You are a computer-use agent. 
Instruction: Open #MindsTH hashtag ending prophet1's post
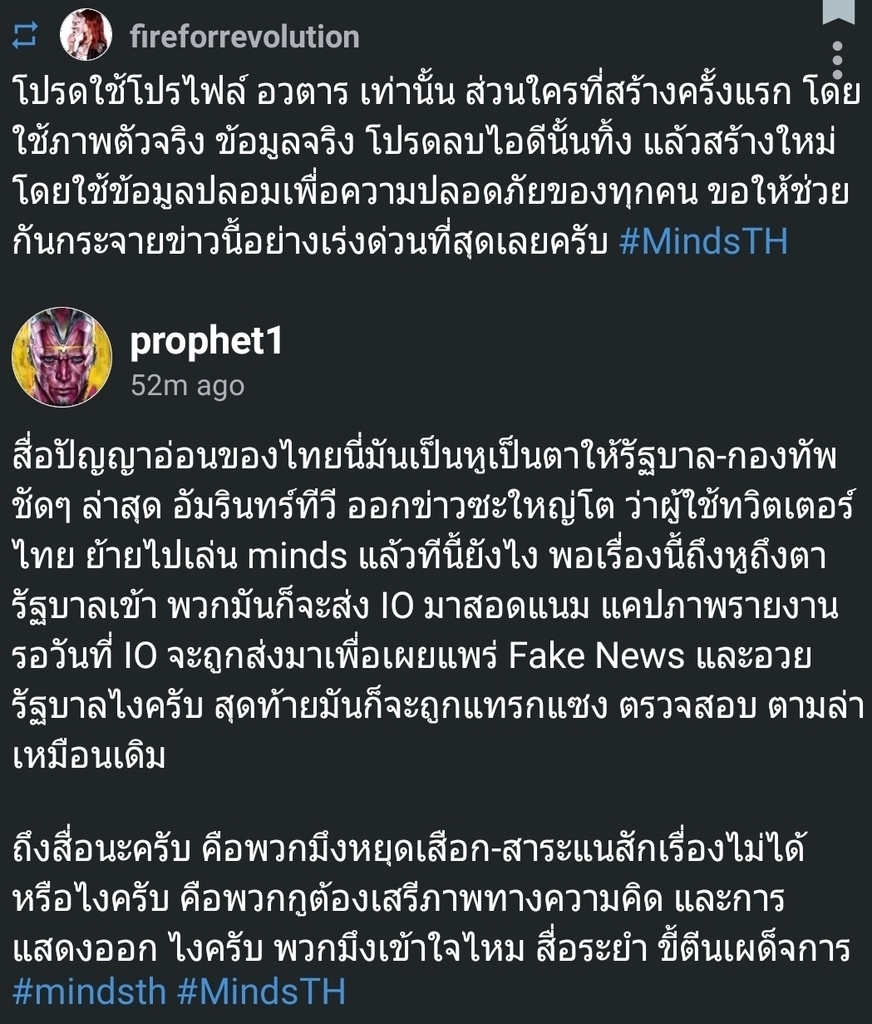261,991
